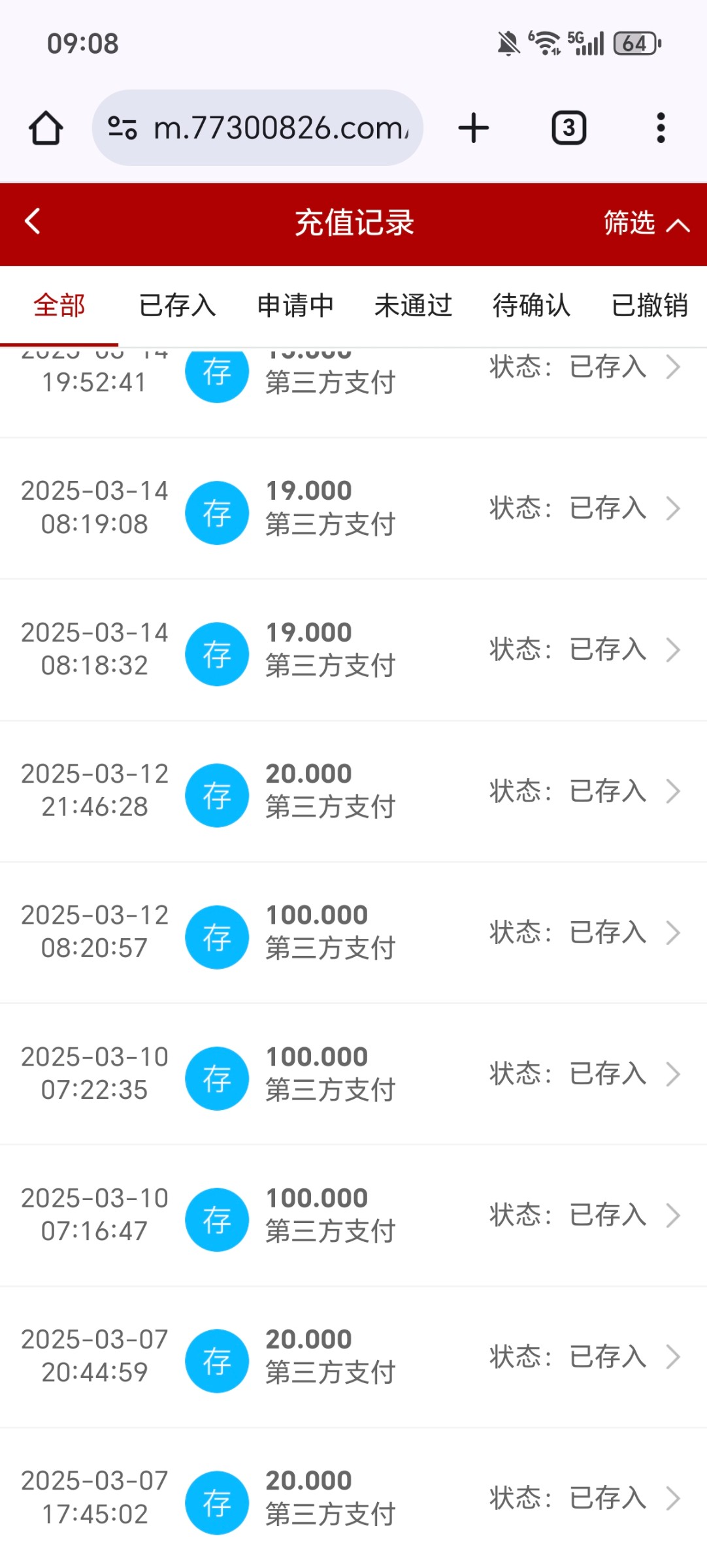The height and width of the screenshot is (1568, 707).
Task: Select the 未通过 tab
Action: [x=413, y=305]
